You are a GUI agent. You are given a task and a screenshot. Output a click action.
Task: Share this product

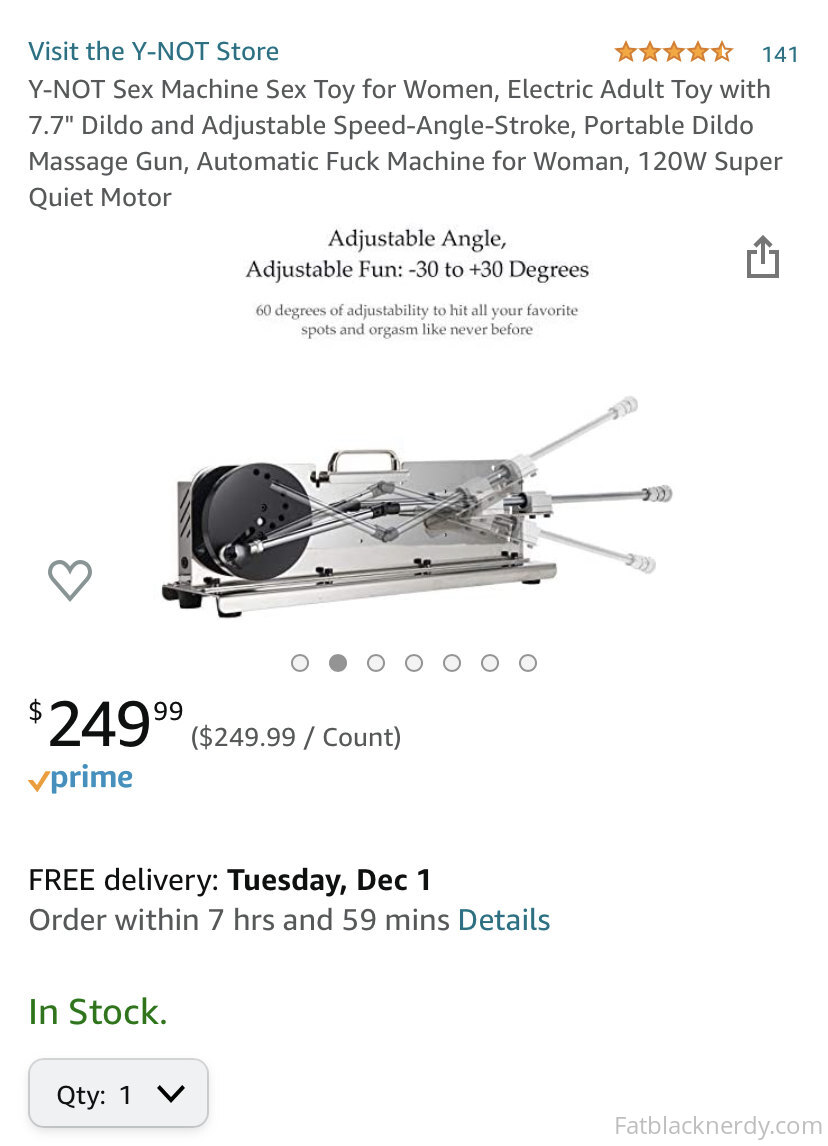762,257
